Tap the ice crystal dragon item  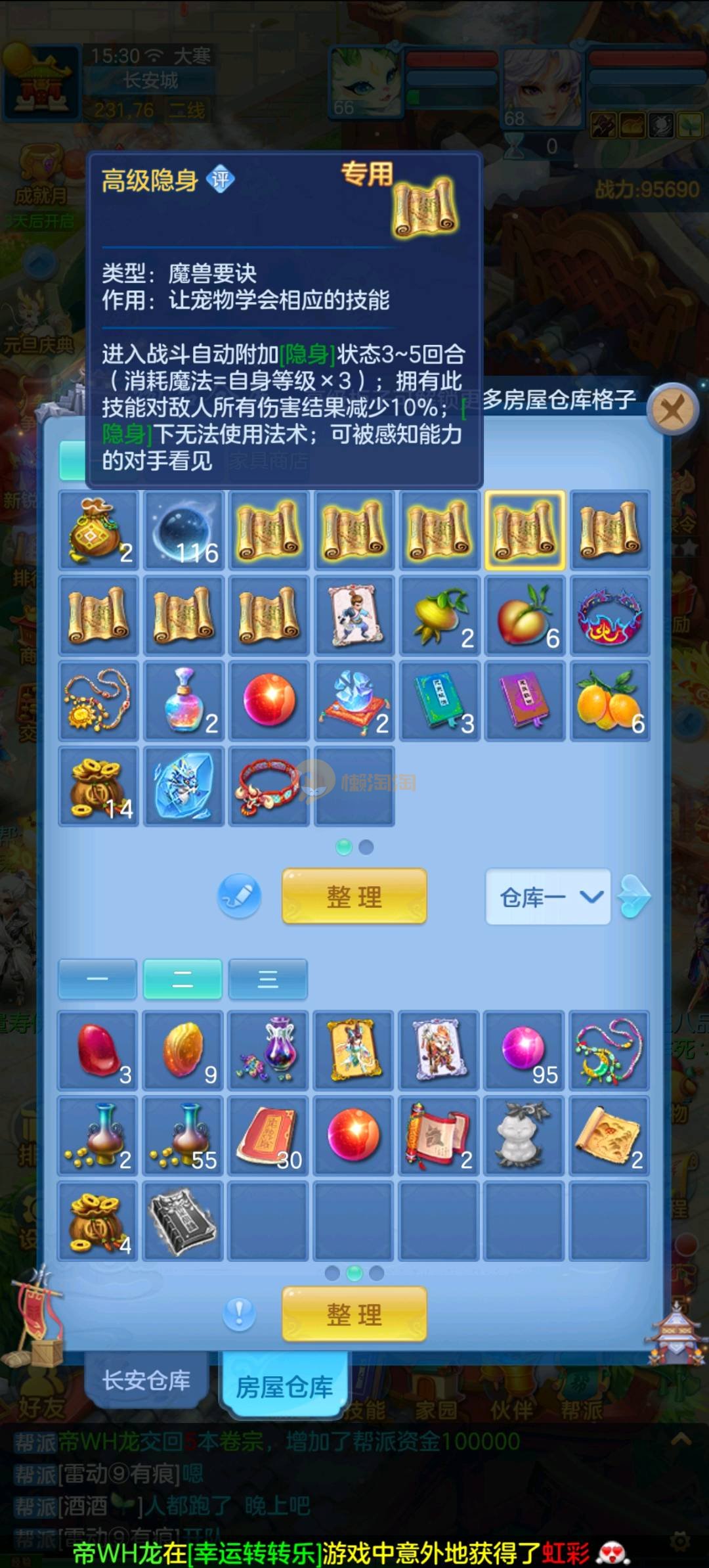click(x=183, y=786)
